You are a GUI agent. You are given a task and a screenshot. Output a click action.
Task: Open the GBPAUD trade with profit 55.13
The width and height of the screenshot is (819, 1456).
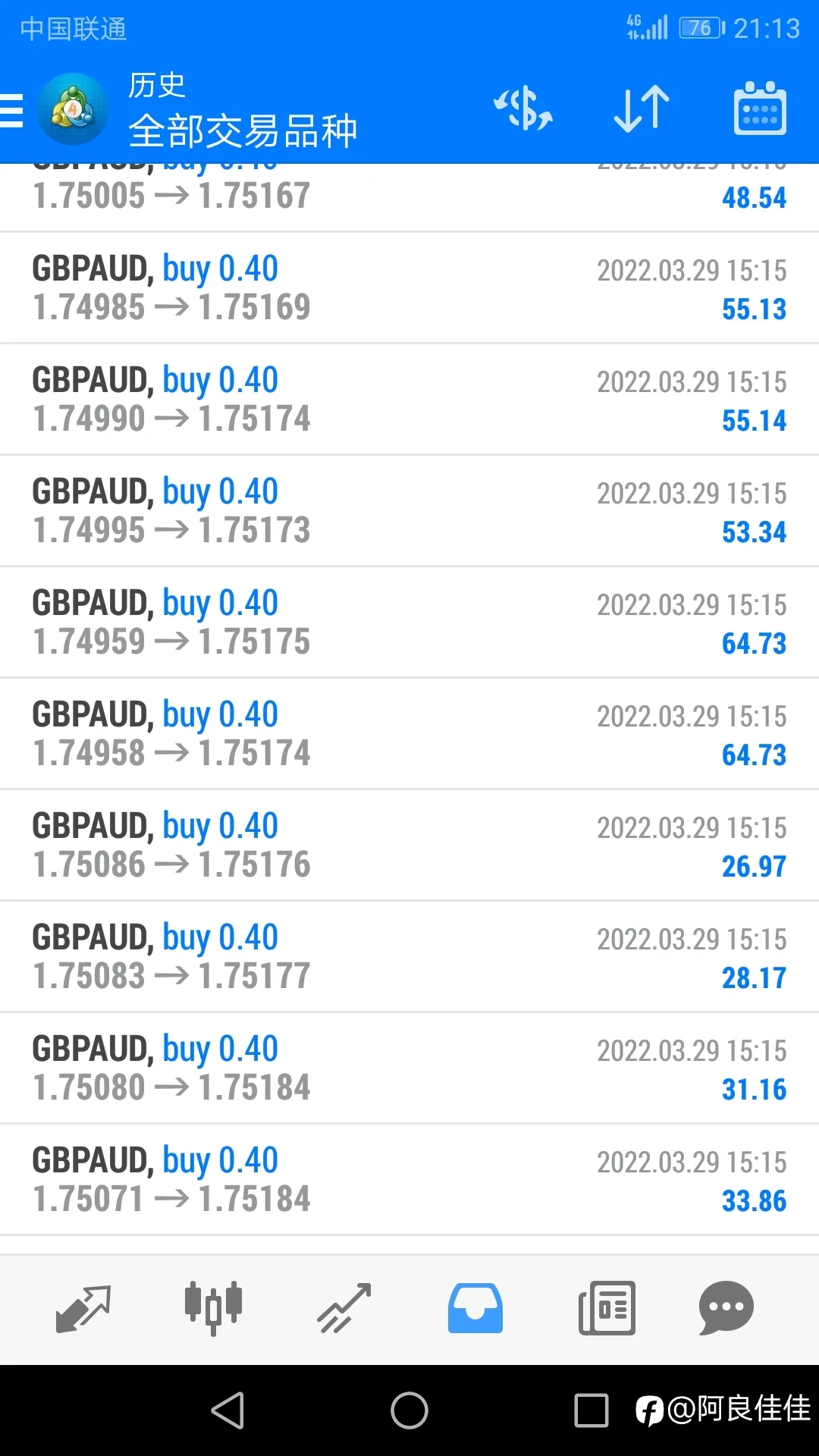tap(409, 288)
